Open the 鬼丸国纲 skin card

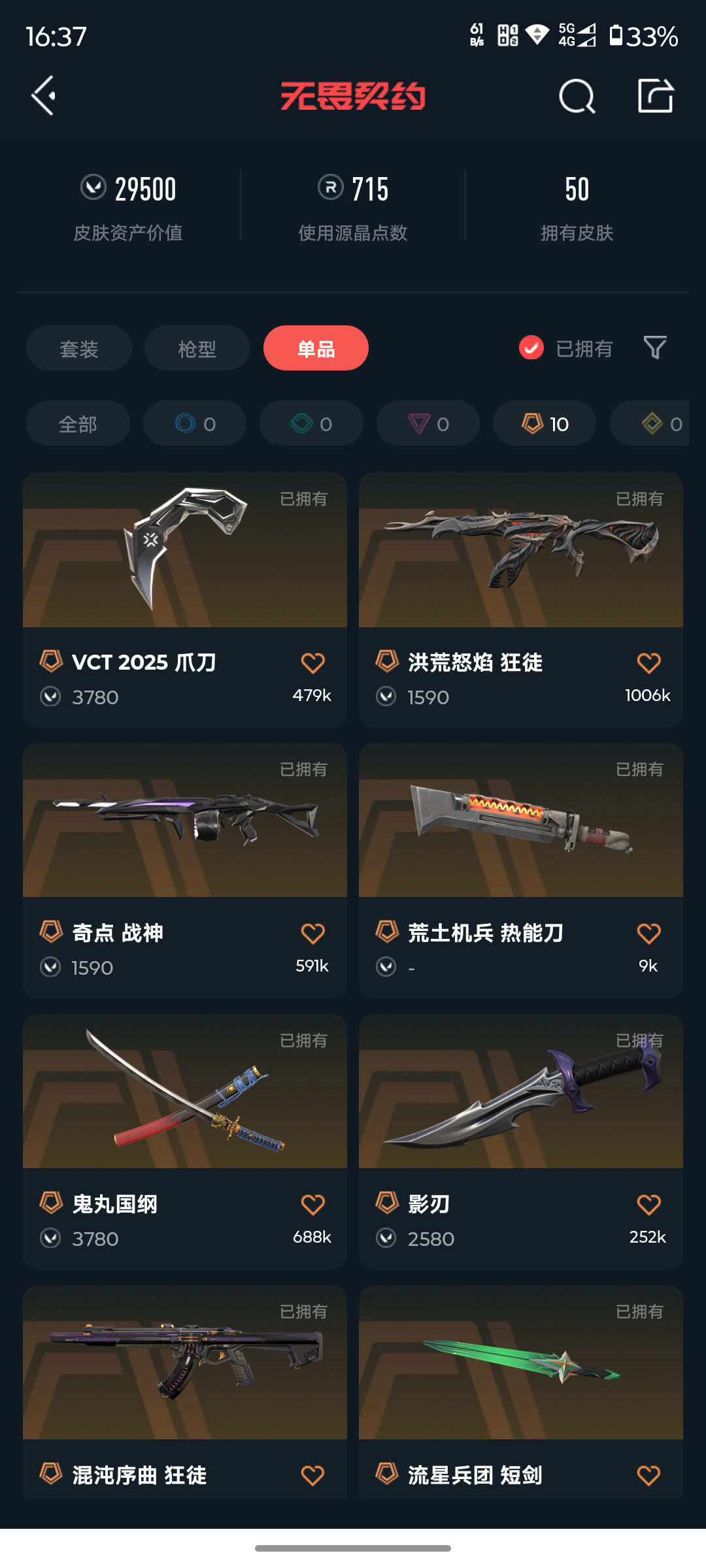coord(185,1141)
